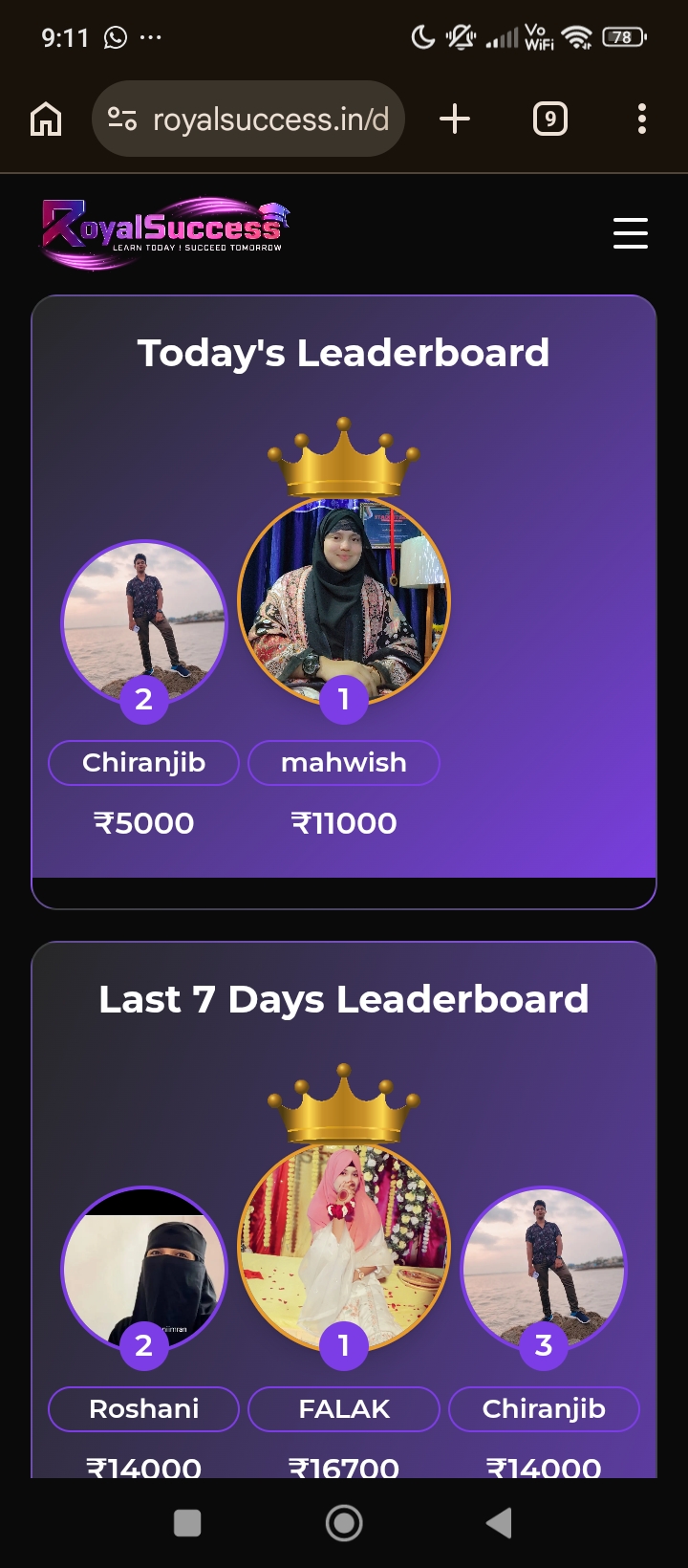
Task: Go back using system navigation
Action: tap(499, 1523)
